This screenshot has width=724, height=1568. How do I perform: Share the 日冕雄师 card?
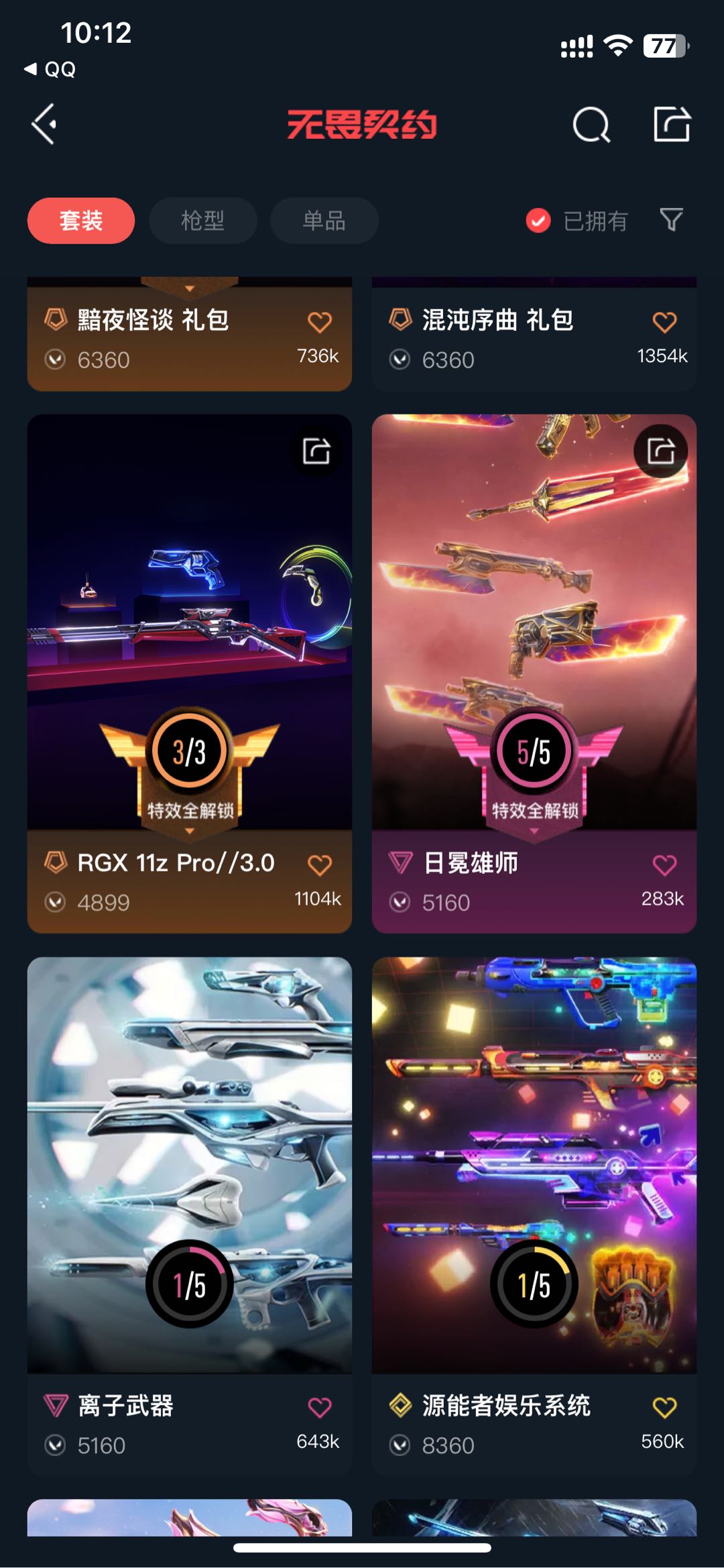coord(661,451)
